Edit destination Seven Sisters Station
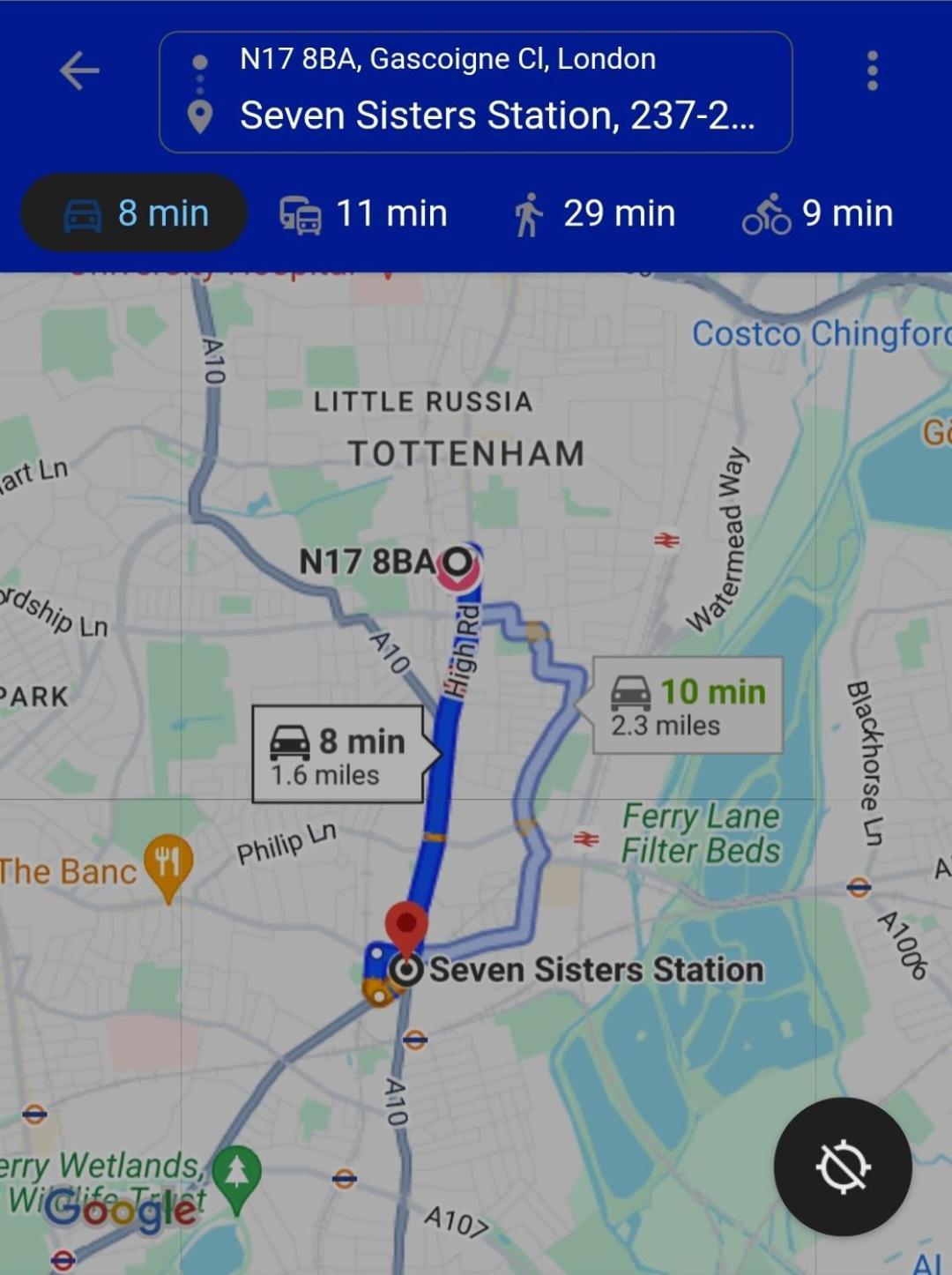952x1275 pixels. point(496,116)
